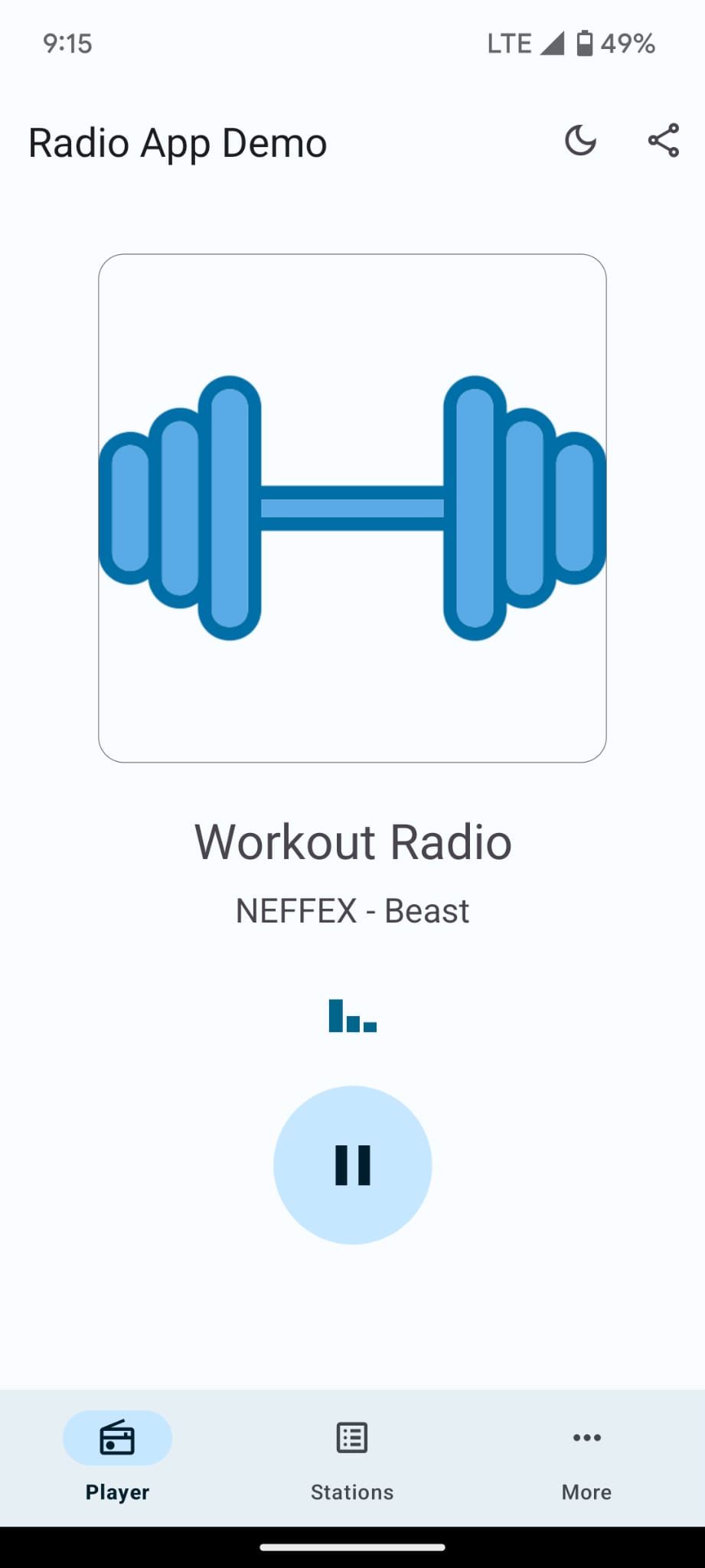The image size is (705, 1568).
Task: Share the radio app
Action: [x=663, y=142]
